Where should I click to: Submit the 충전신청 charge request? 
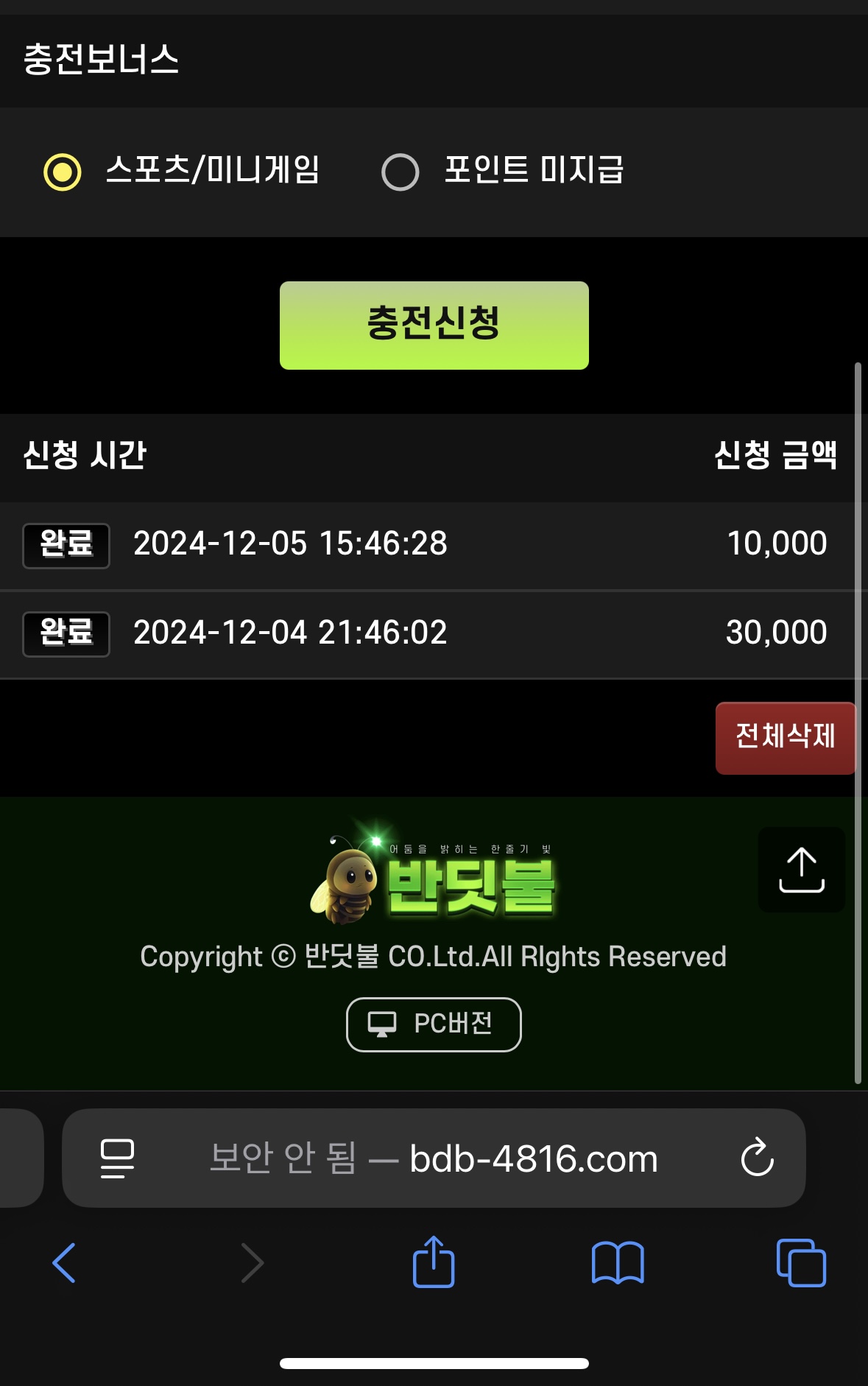(434, 326)
